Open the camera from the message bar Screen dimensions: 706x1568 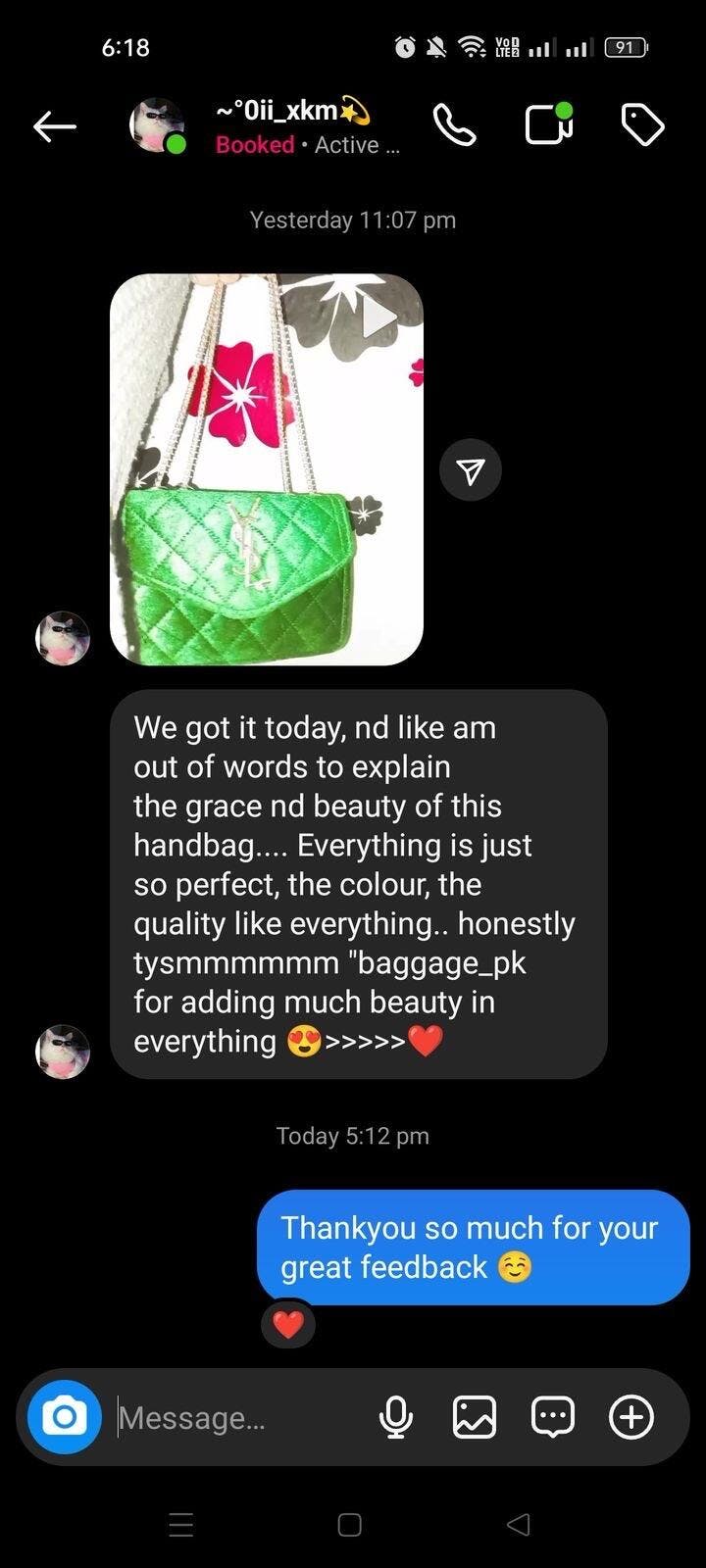[65, 1417]
